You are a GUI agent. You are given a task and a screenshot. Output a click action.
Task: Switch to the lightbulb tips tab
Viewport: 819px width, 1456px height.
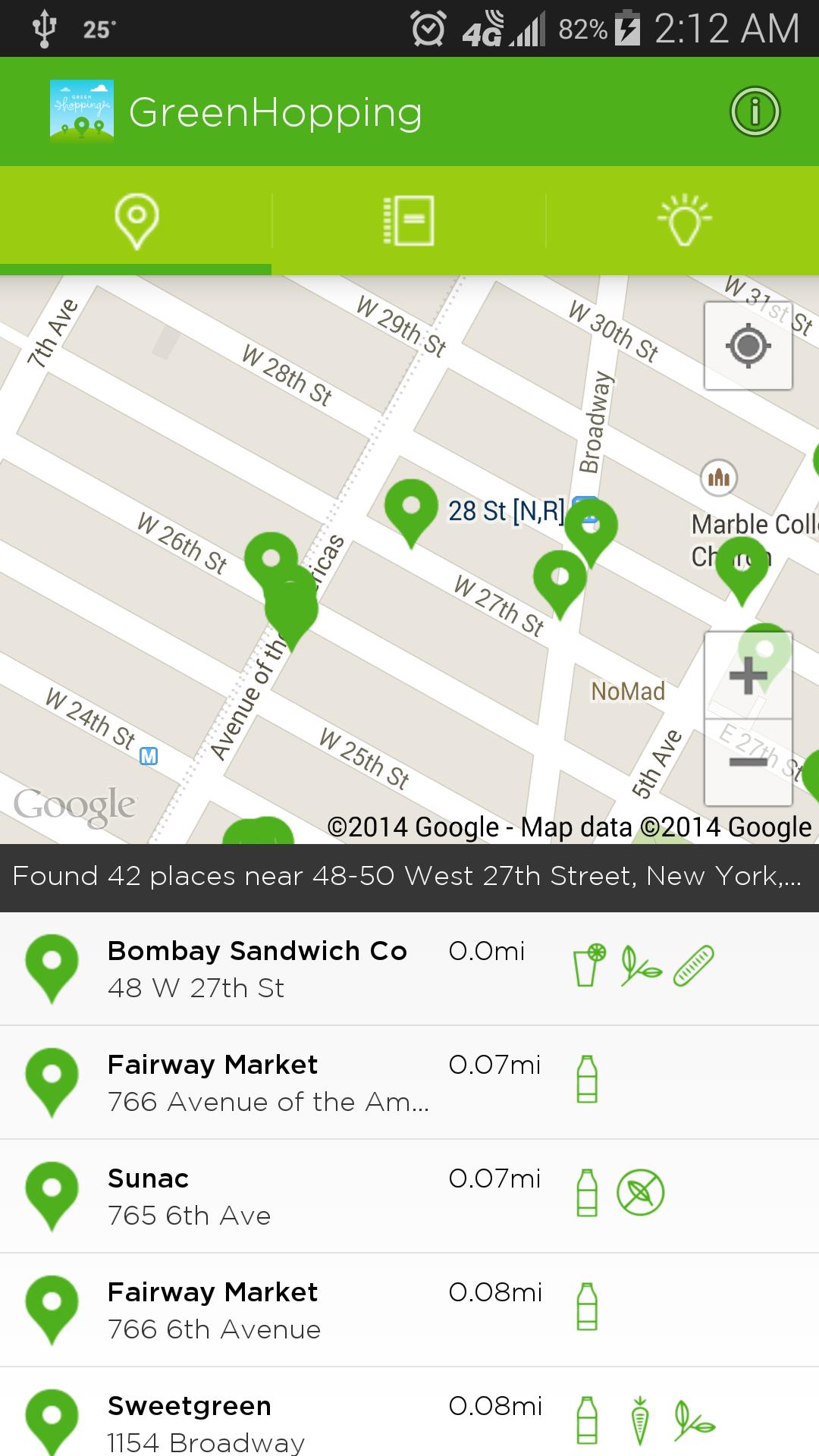click(683, 221)
